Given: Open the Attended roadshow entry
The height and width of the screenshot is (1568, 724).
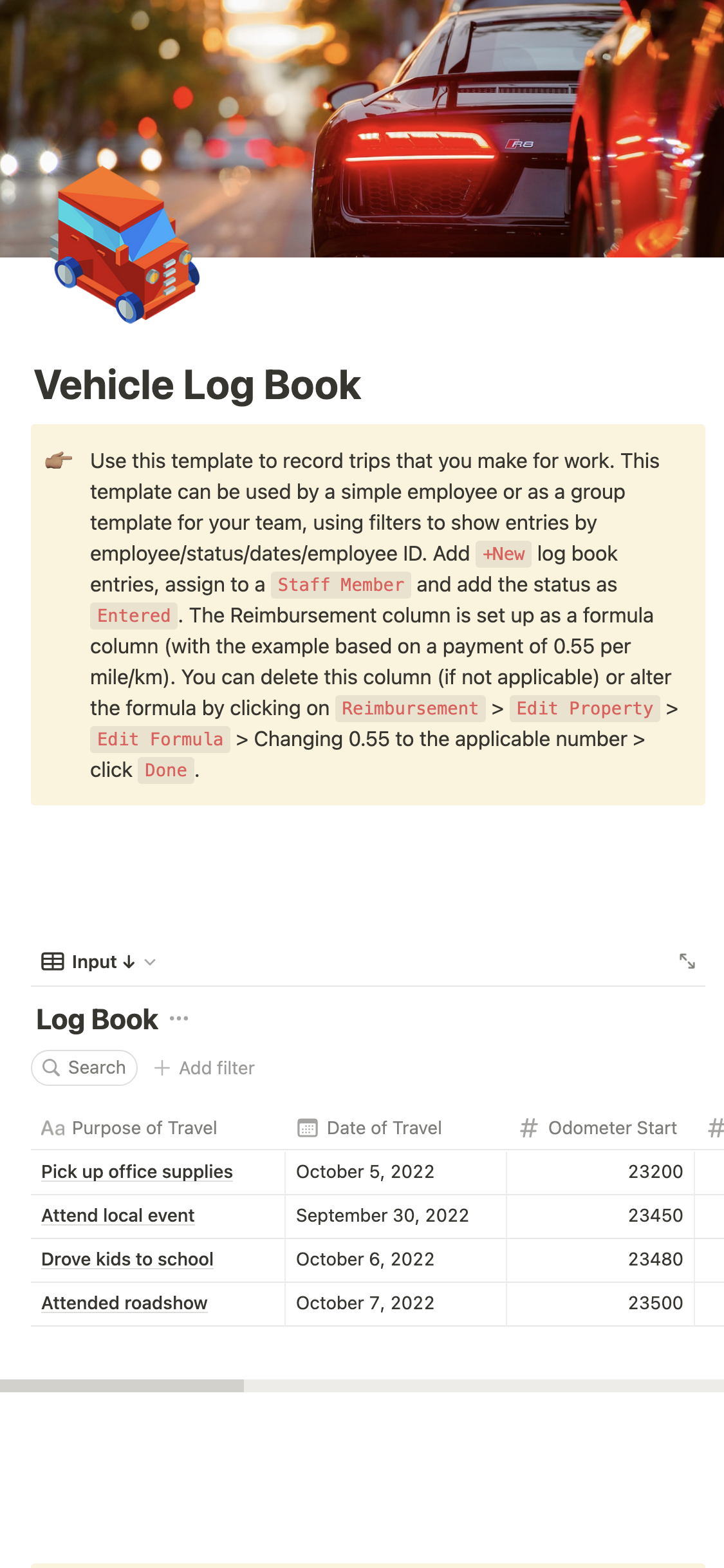Looking at the screenshot, I should coord(124,1303).
